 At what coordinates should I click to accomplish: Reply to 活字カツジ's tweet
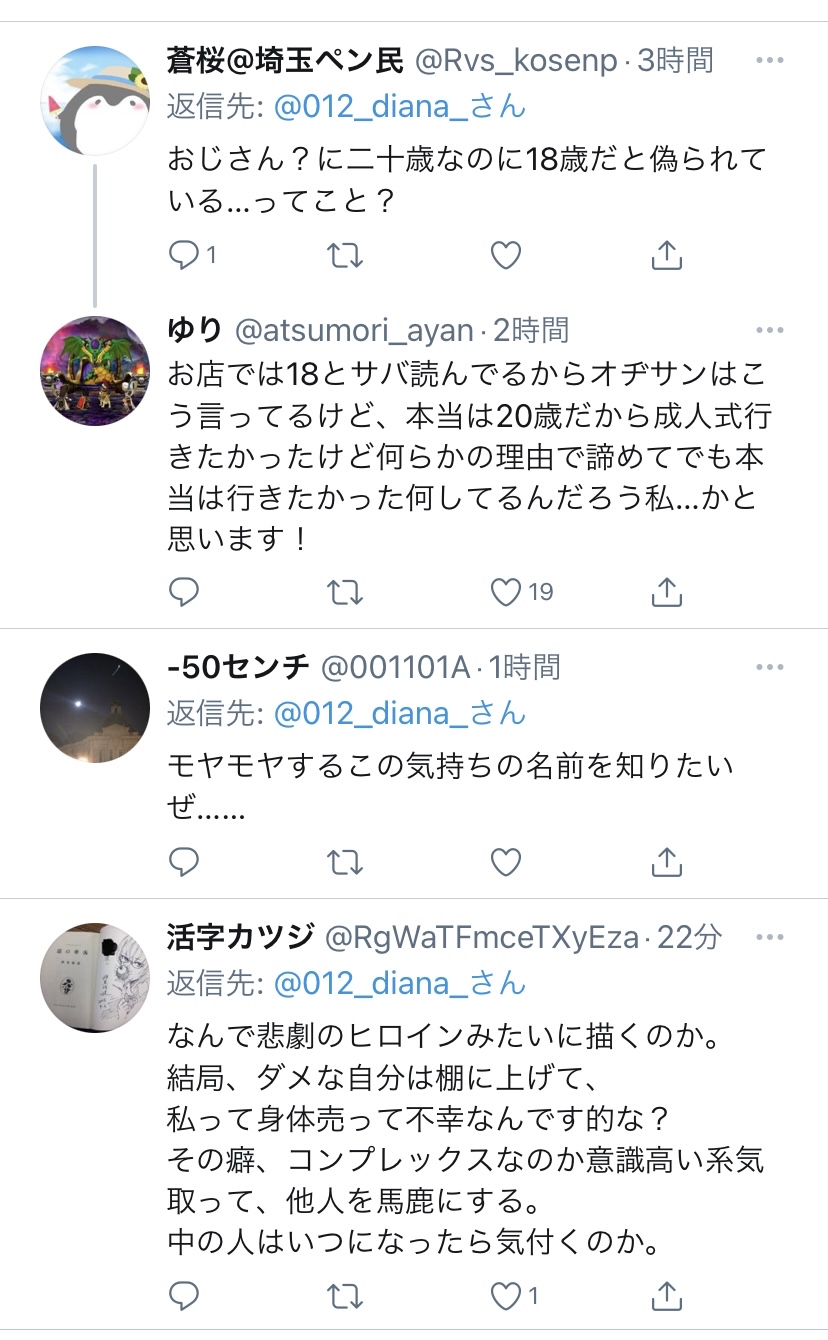click(x=184, y=1296)
